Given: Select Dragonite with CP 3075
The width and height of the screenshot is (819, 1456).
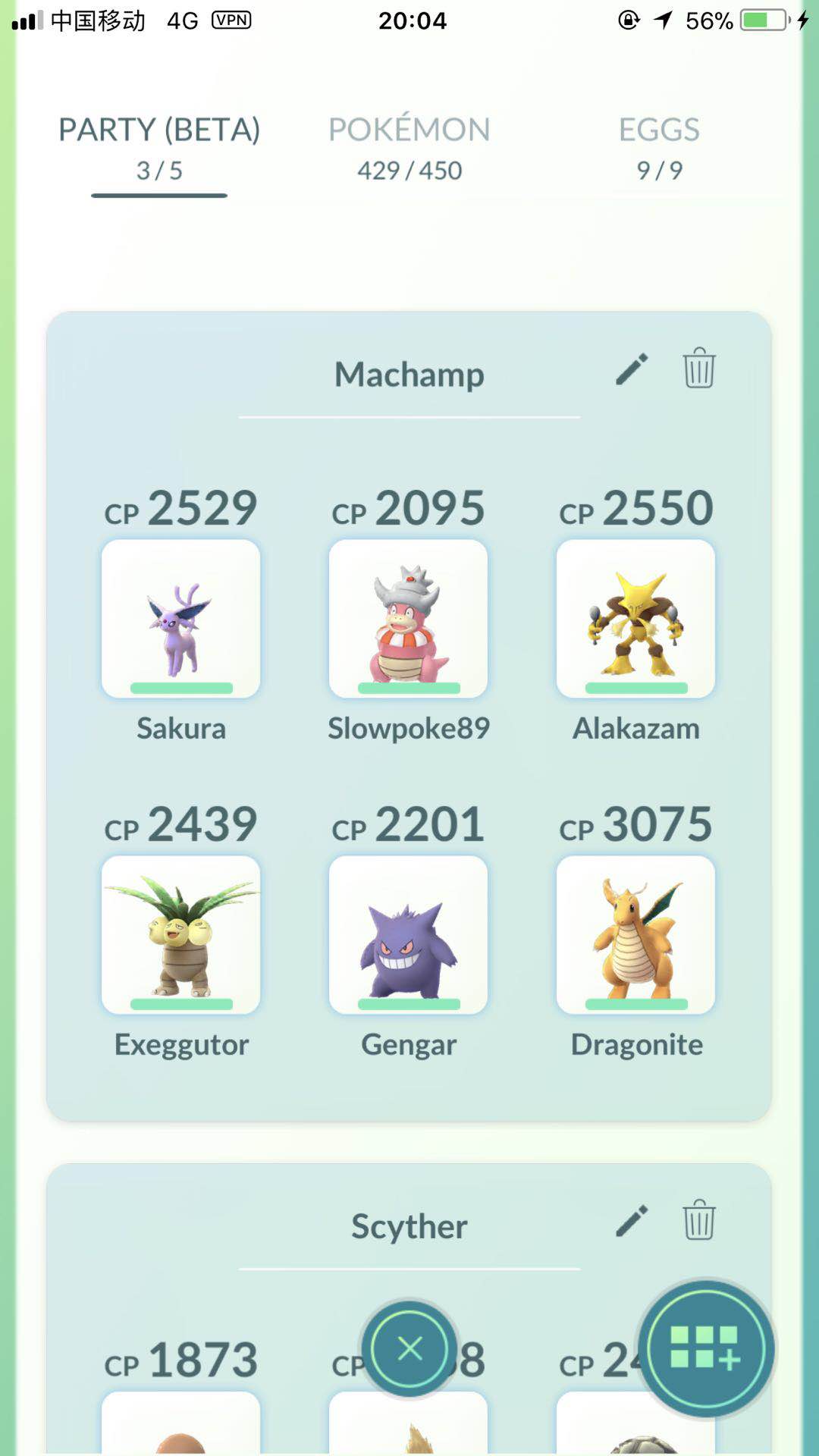Looking at the screenshot, I should pyautogui.click(x=635, y=935).
